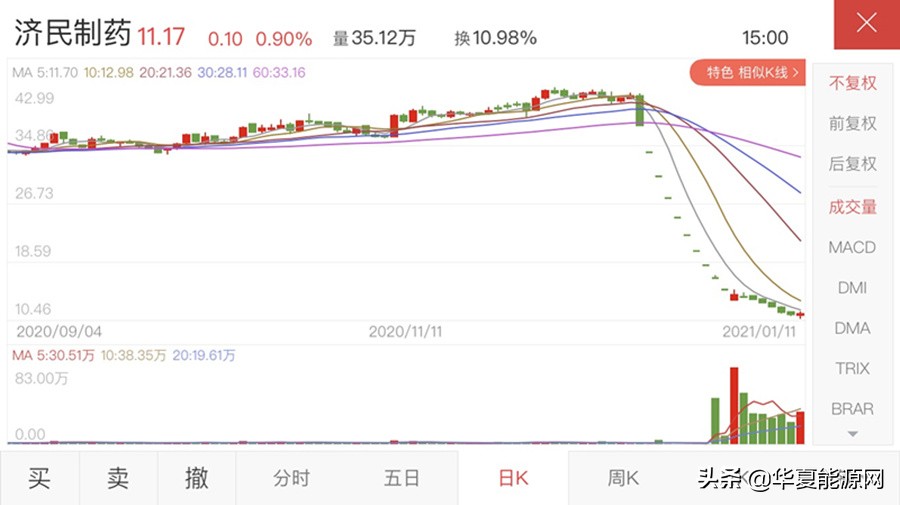Show the 成交量 volume indicator
The width and height of the screenshot is (900, 505).
coord(852,207)
